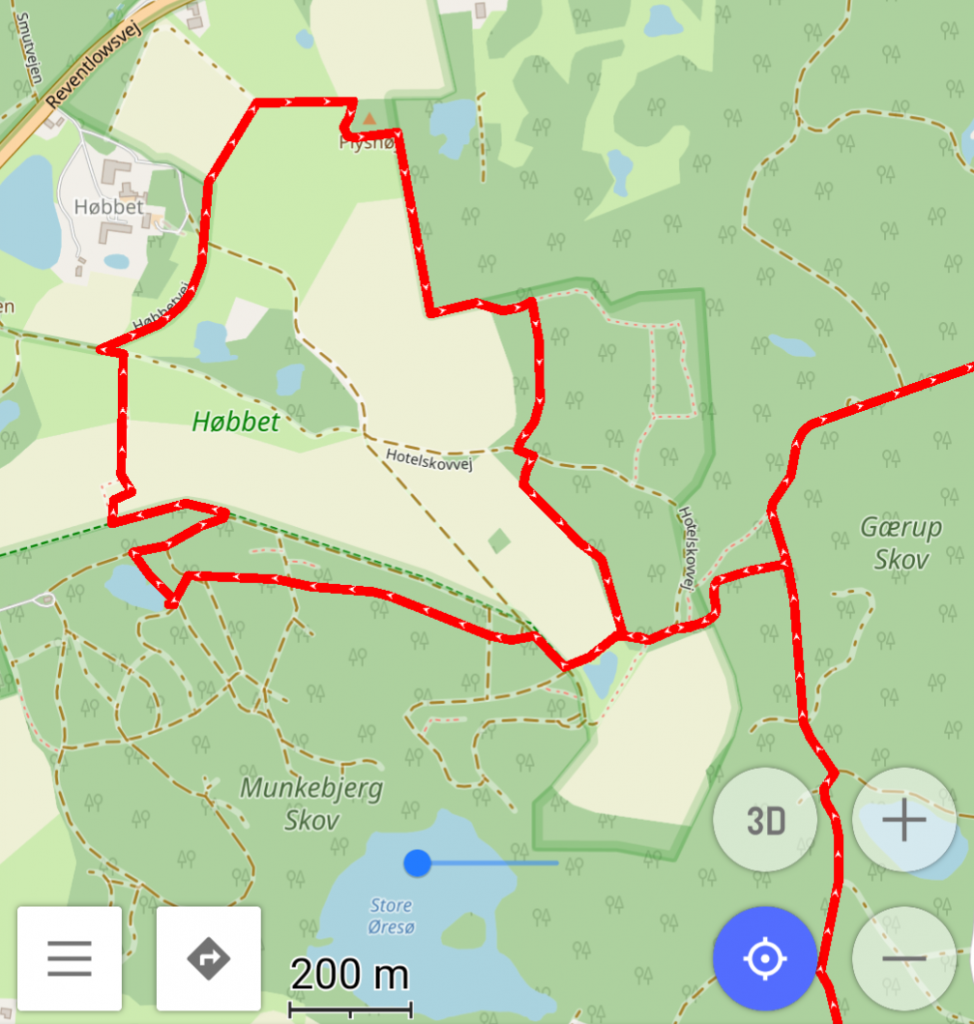Switch map to 3D view
Screen dimensions: 974x1024
click(x=765, y=820)
